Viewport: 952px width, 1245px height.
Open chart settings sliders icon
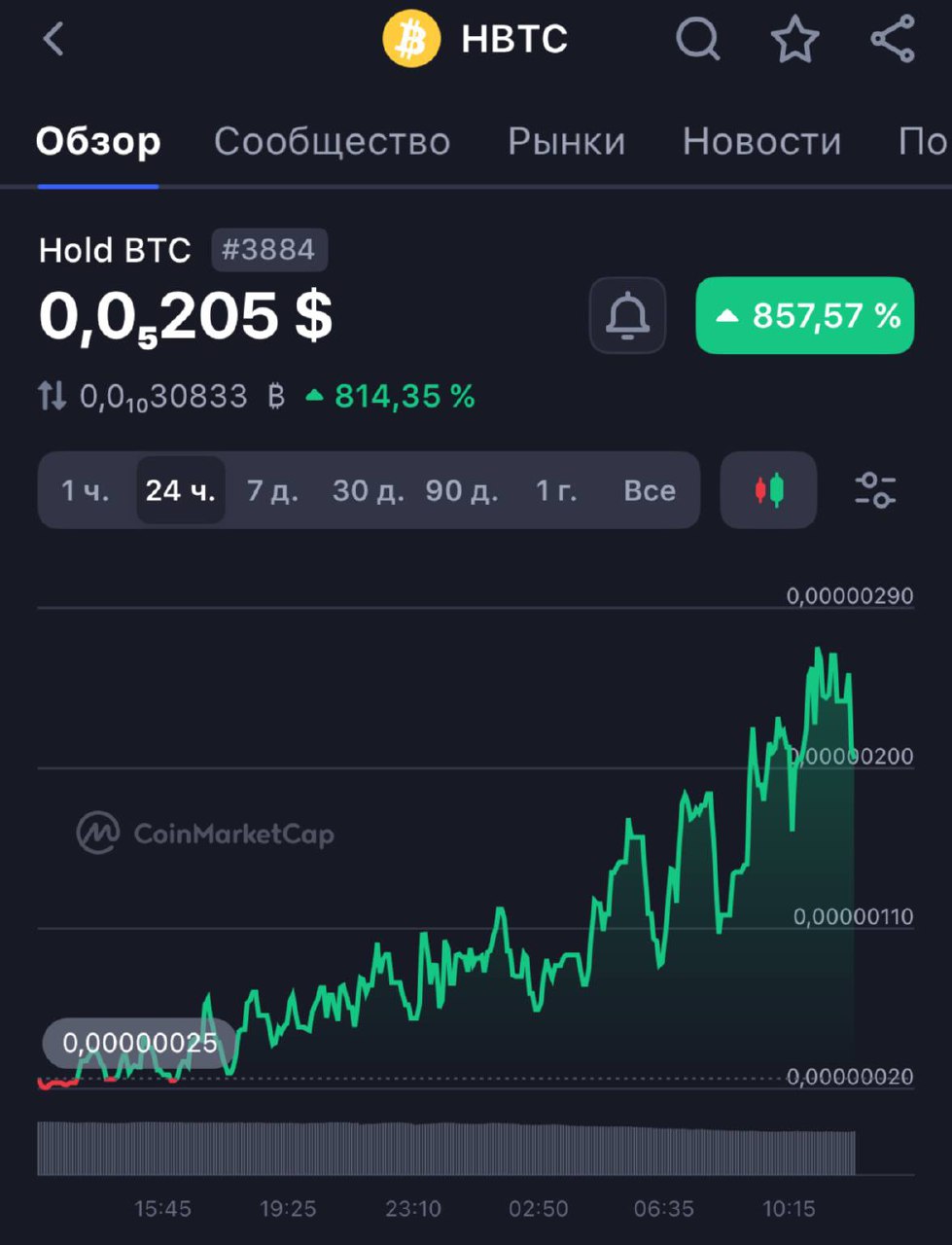click(x=875, y=490)
